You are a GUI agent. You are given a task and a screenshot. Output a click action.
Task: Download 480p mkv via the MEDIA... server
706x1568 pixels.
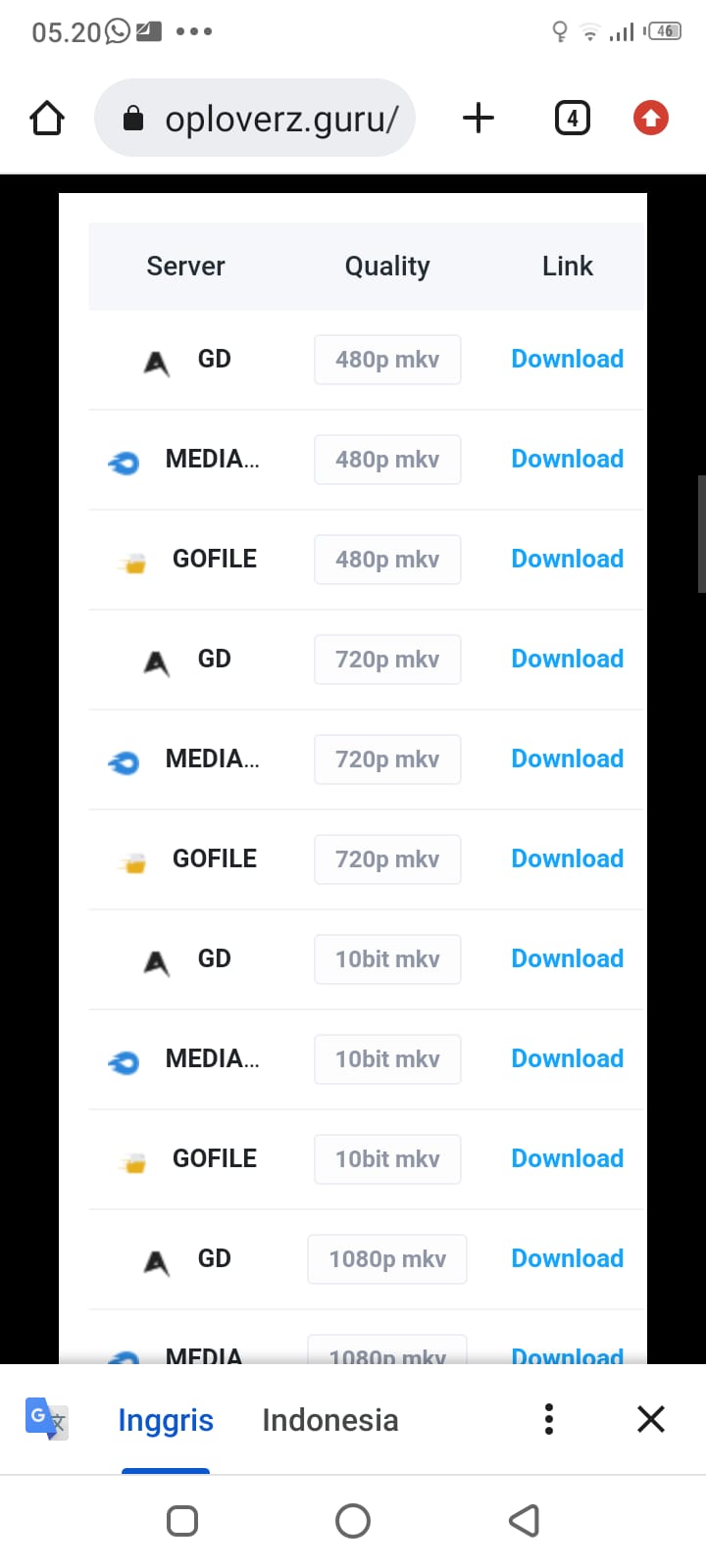(567, 460)
